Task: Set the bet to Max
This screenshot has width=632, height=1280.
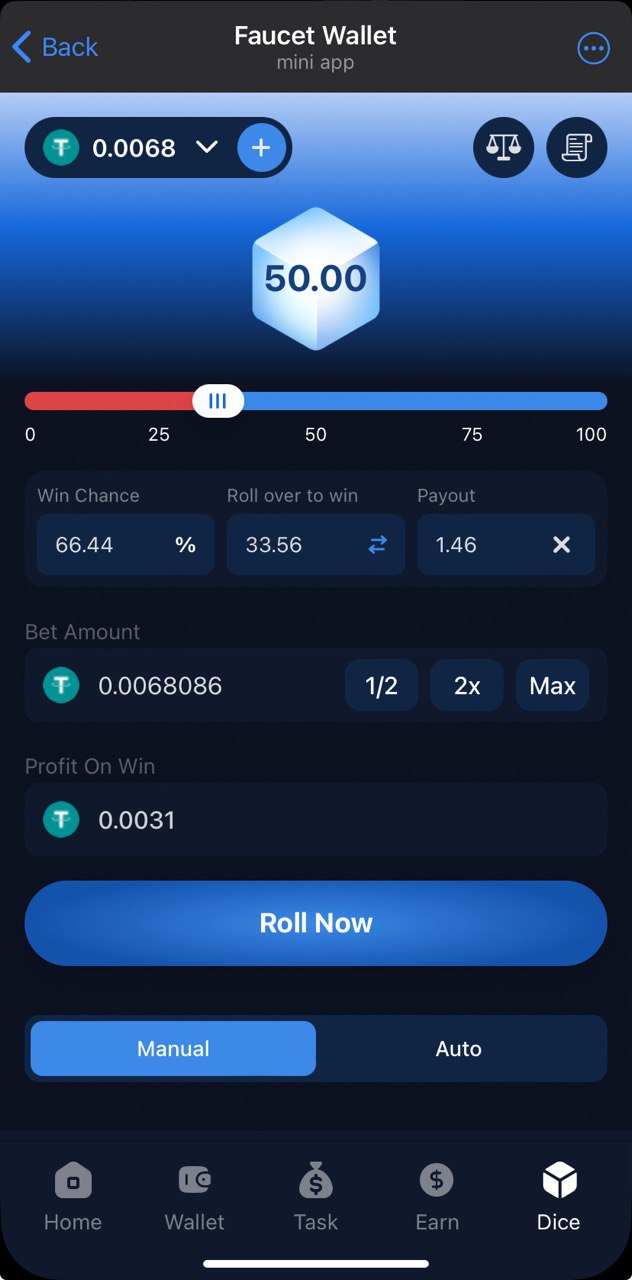Action: (552, 686)
